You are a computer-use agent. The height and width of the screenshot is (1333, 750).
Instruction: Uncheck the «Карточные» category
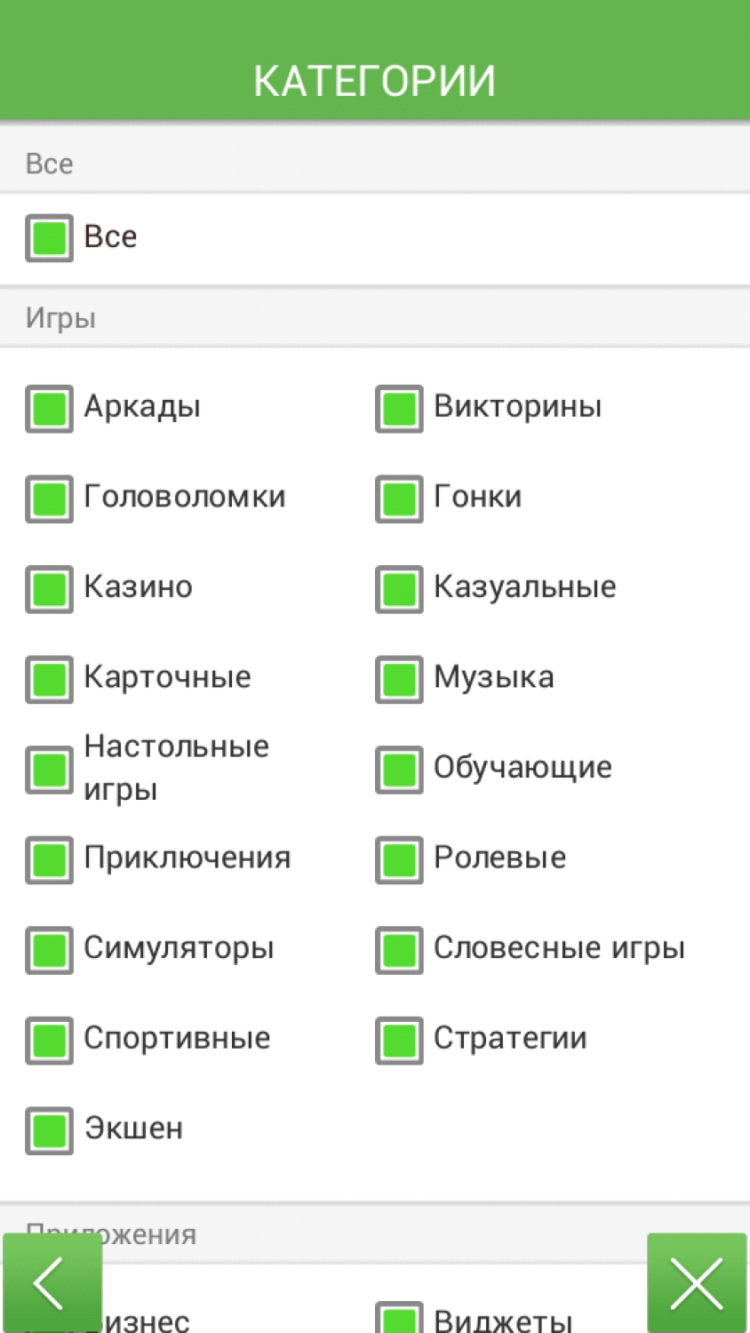coord(47,678)
